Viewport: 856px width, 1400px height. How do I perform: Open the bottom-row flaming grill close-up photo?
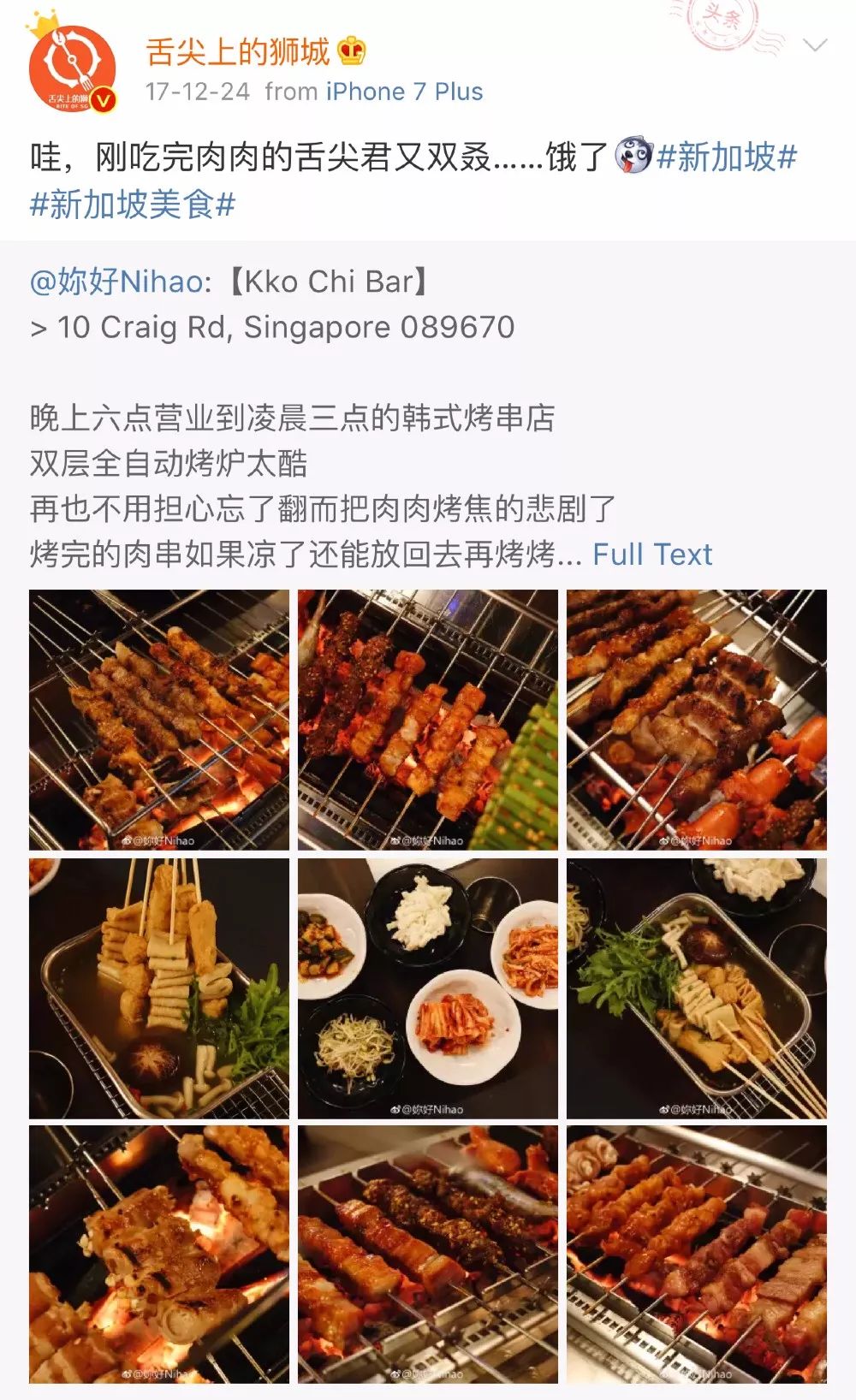[x=159, y=1255]
